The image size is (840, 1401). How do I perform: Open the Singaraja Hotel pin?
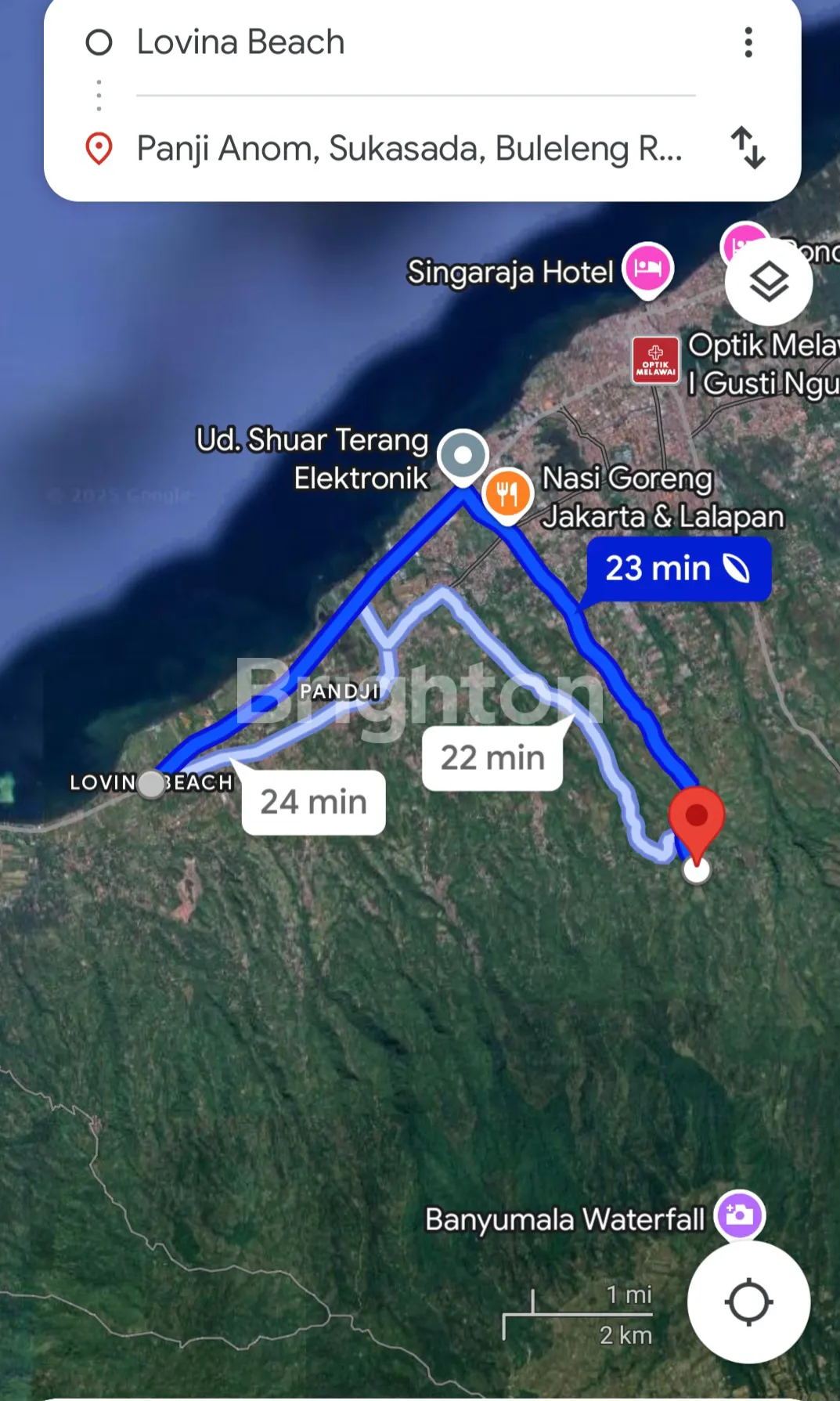click(647, 270)
